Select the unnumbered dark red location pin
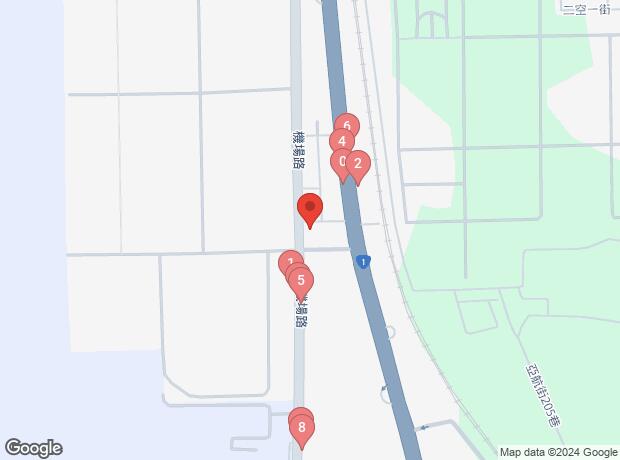 click(310, 209)
